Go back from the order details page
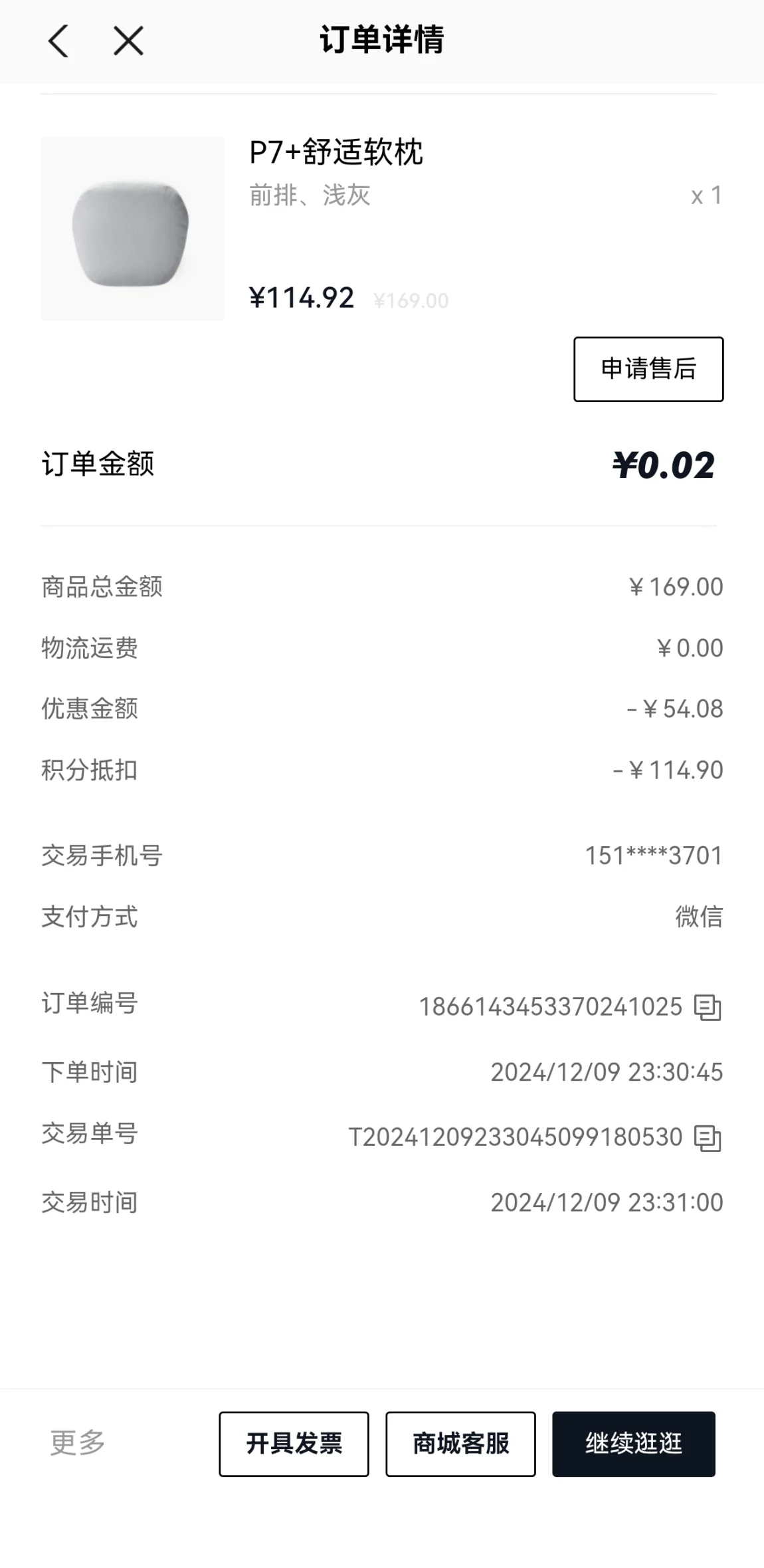 [58, 41]
